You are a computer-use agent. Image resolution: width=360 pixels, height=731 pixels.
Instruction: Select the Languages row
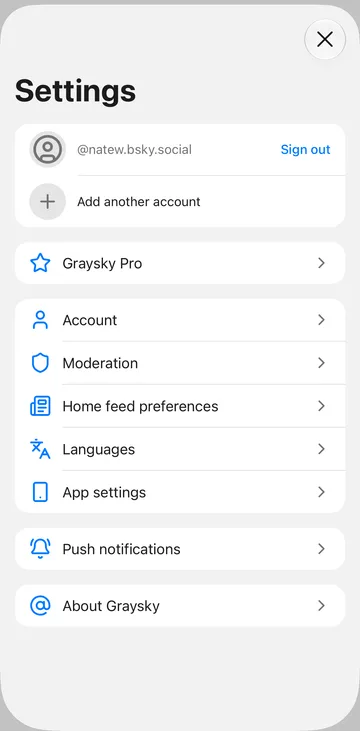[x=180, y=449]
